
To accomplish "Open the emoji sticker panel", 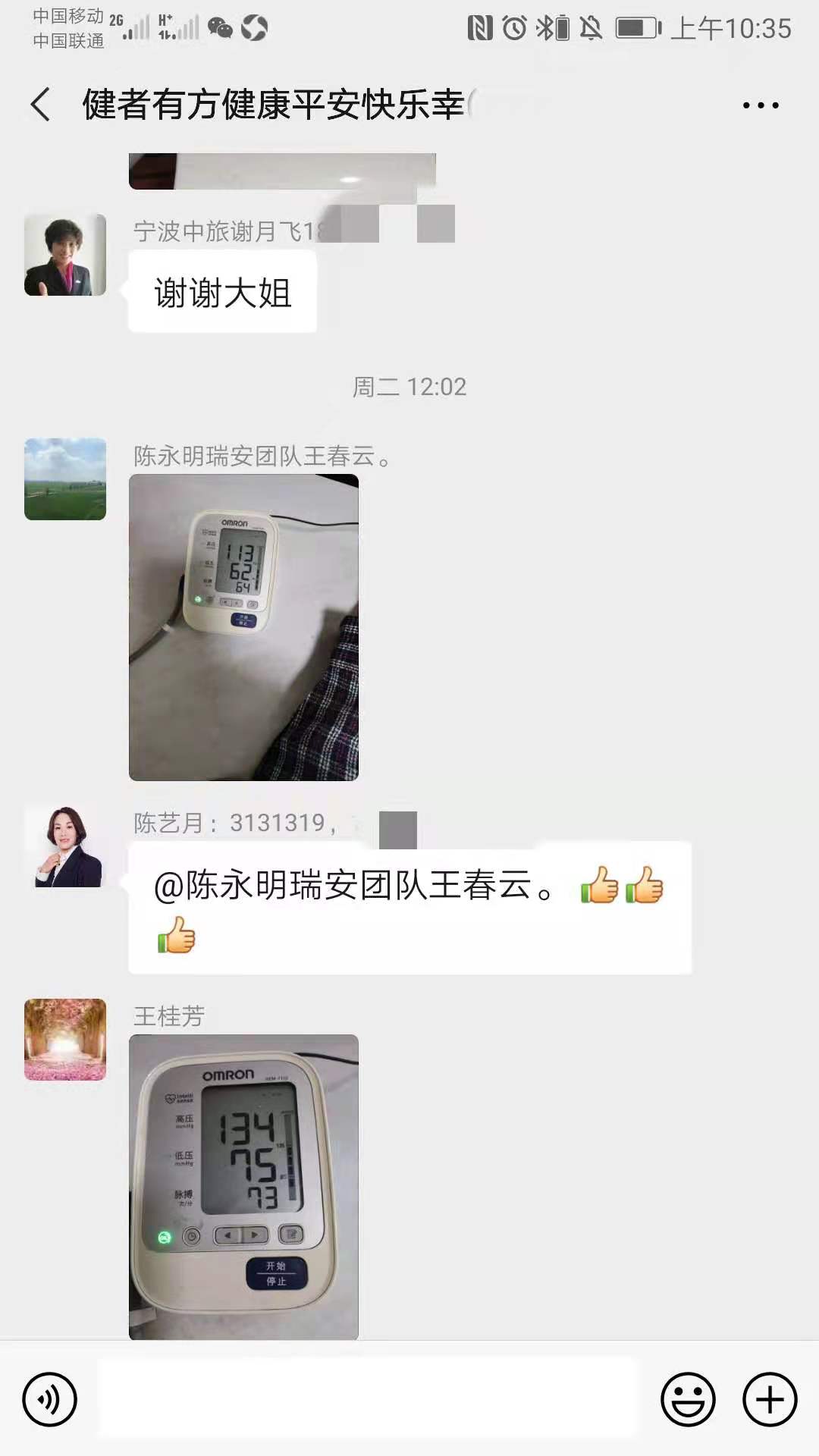I will 688,1399.
